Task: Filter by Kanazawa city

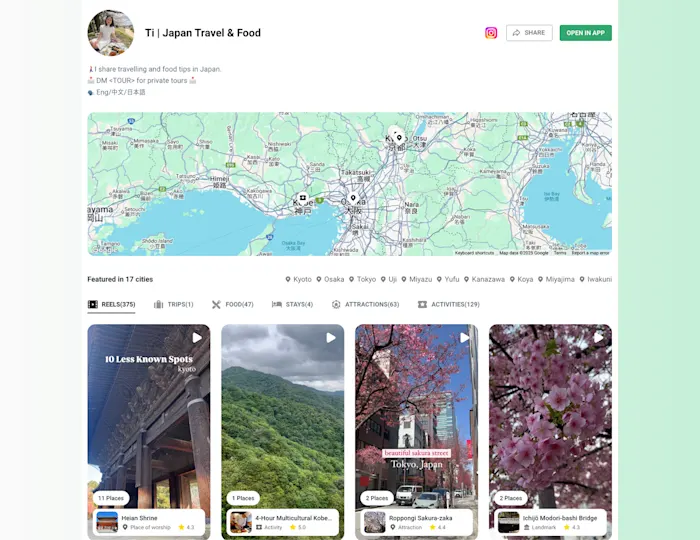Action: tap(485, 279)
